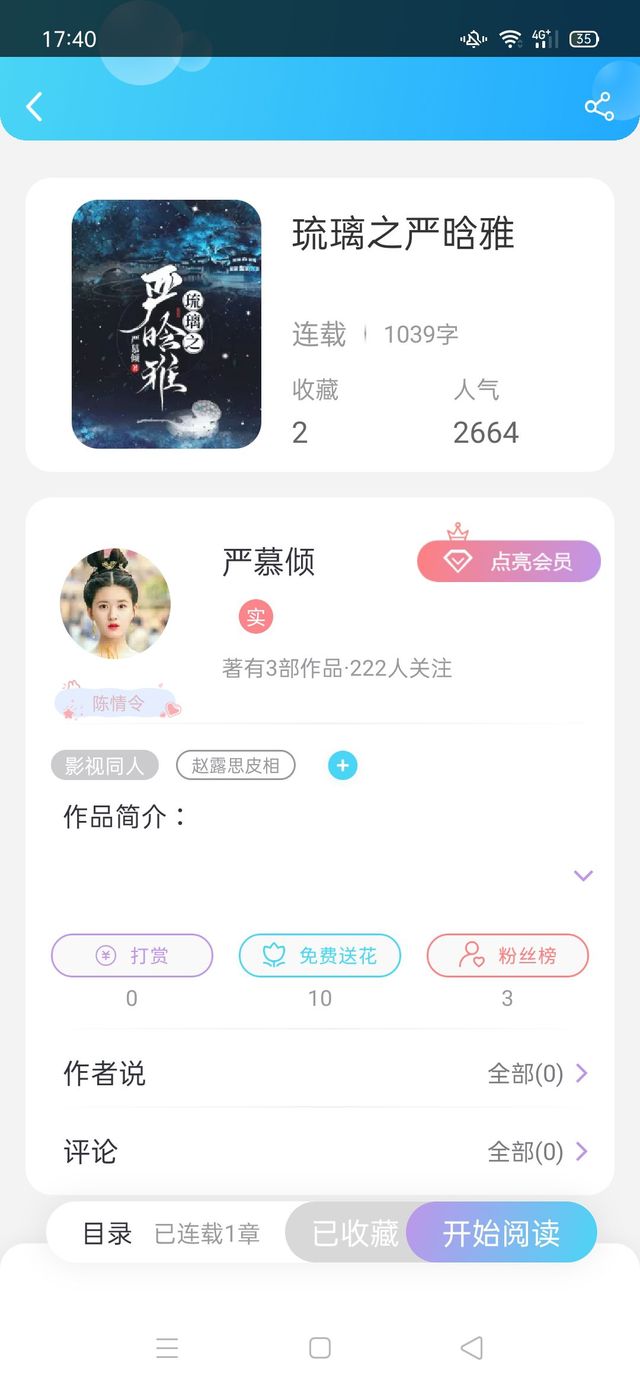Go back using the top-left arrow
Screen dimensions: 640x1387
35,106
